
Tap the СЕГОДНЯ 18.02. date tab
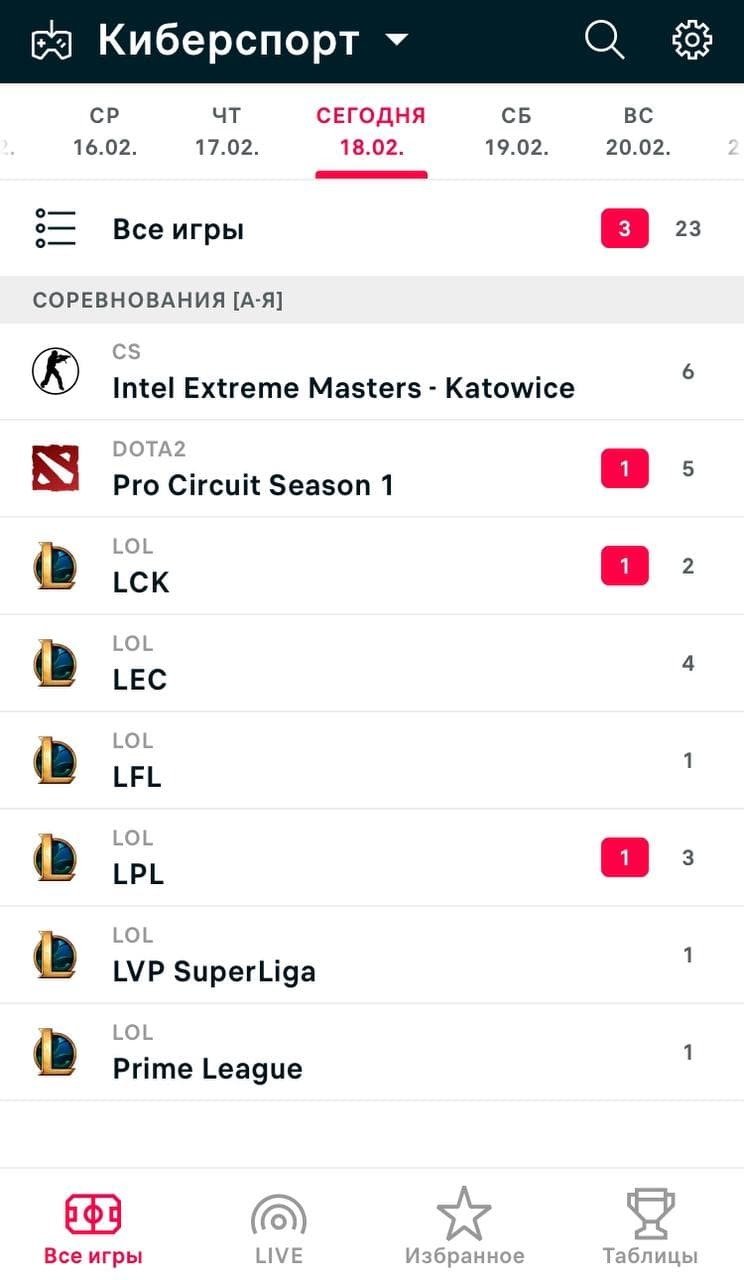[x=371, y=132]
